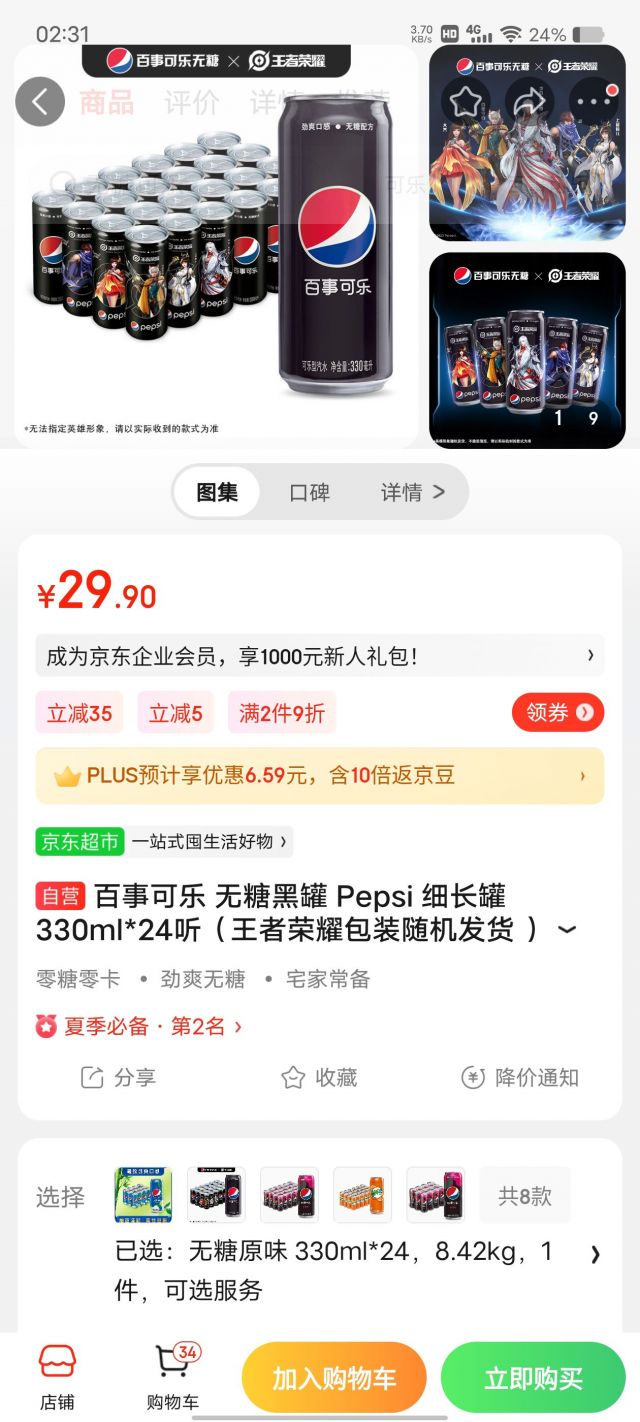Open the PLUS预计享优惠 banner

[320, 776]
